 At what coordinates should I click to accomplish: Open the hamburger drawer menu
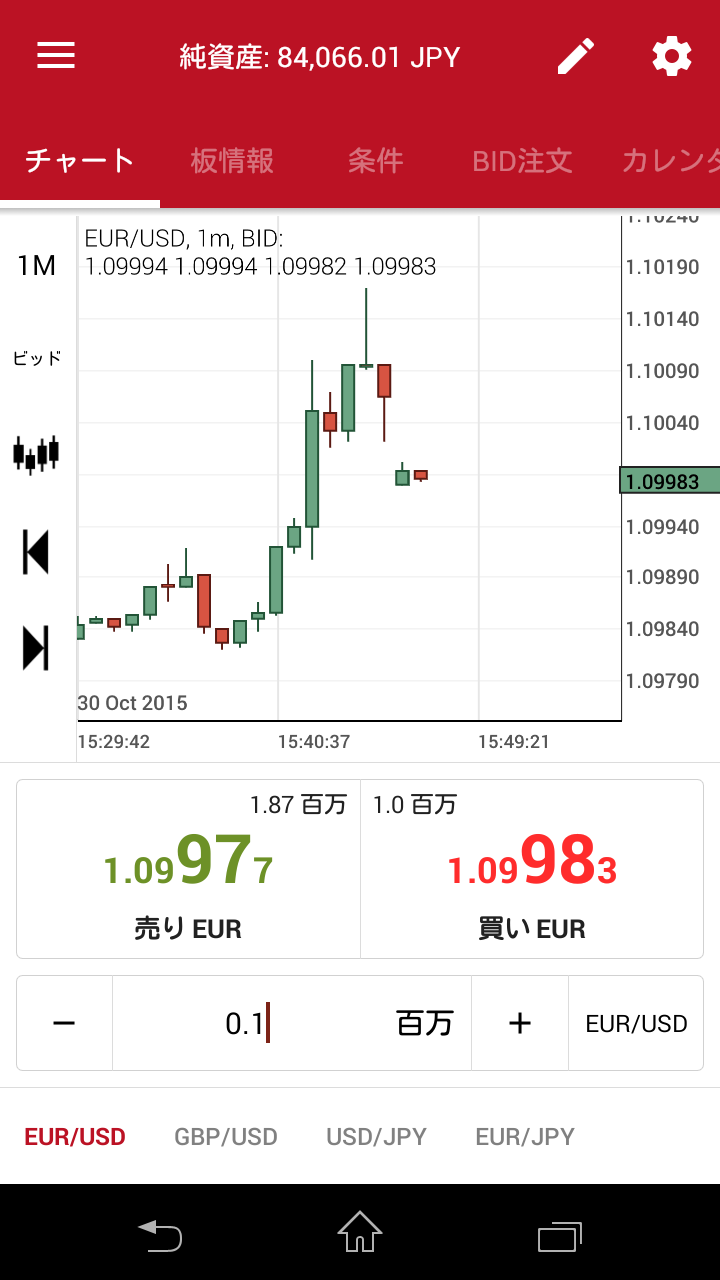56,56
